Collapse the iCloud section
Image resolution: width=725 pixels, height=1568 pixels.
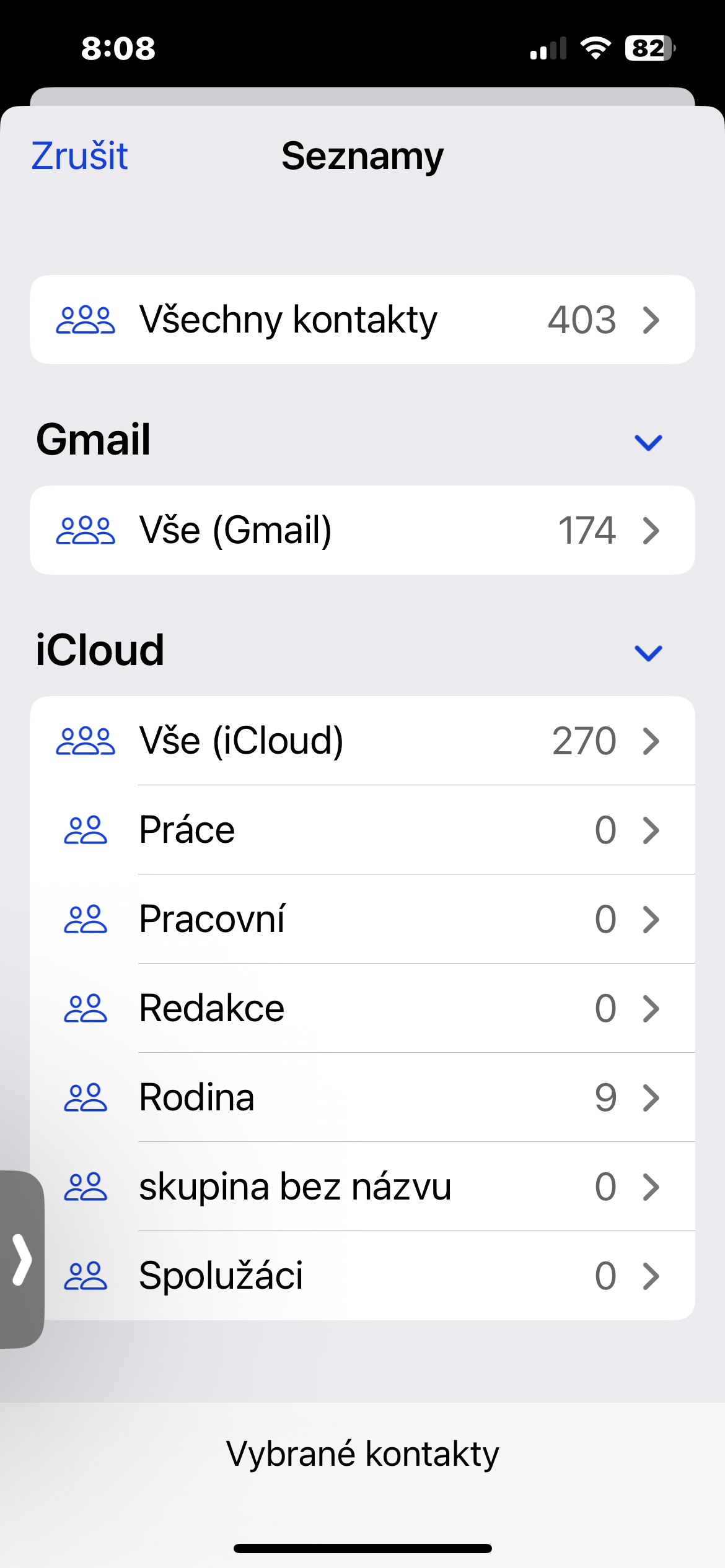coord(648,653)
